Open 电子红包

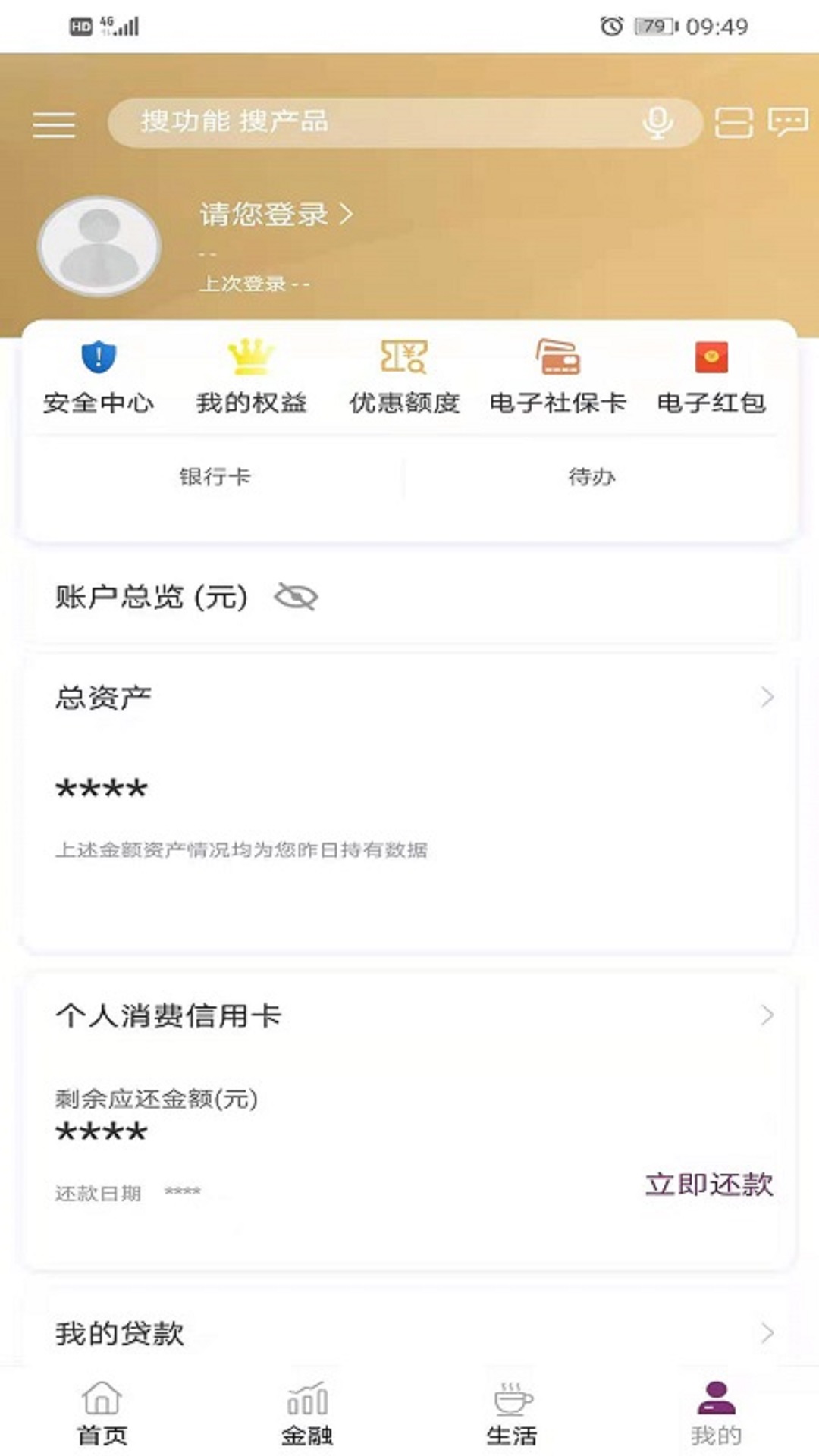click(x=711, y=377)
